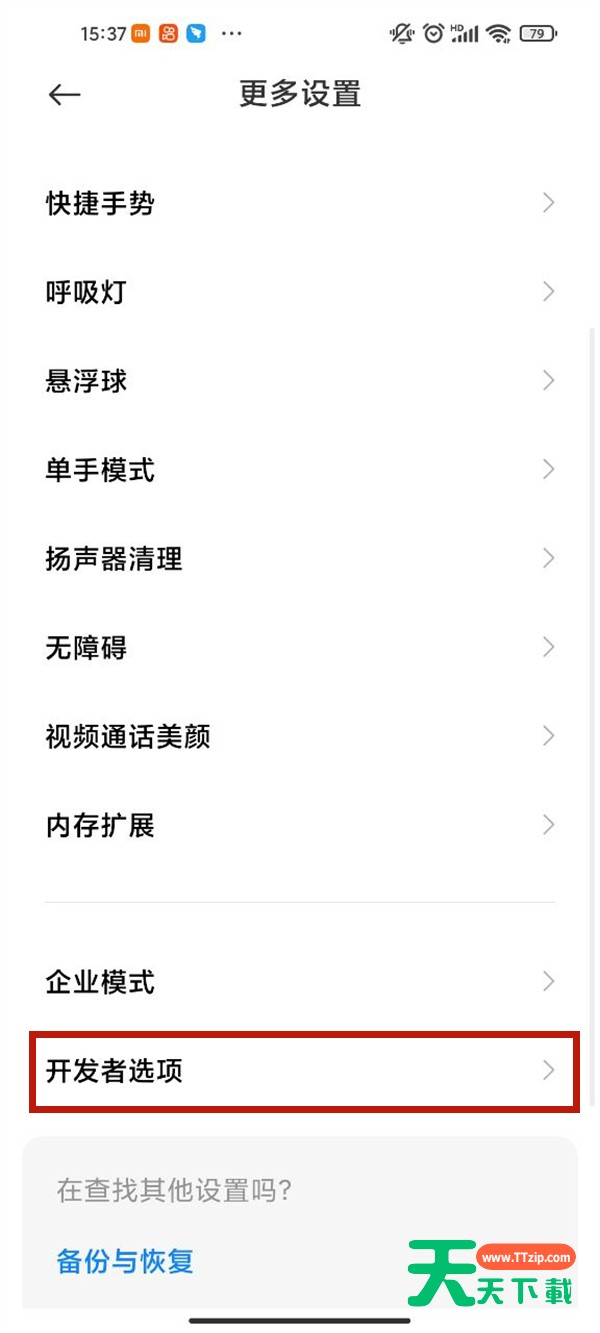
Task: Open 快捷手势 settings
Action: click(300, 204)
